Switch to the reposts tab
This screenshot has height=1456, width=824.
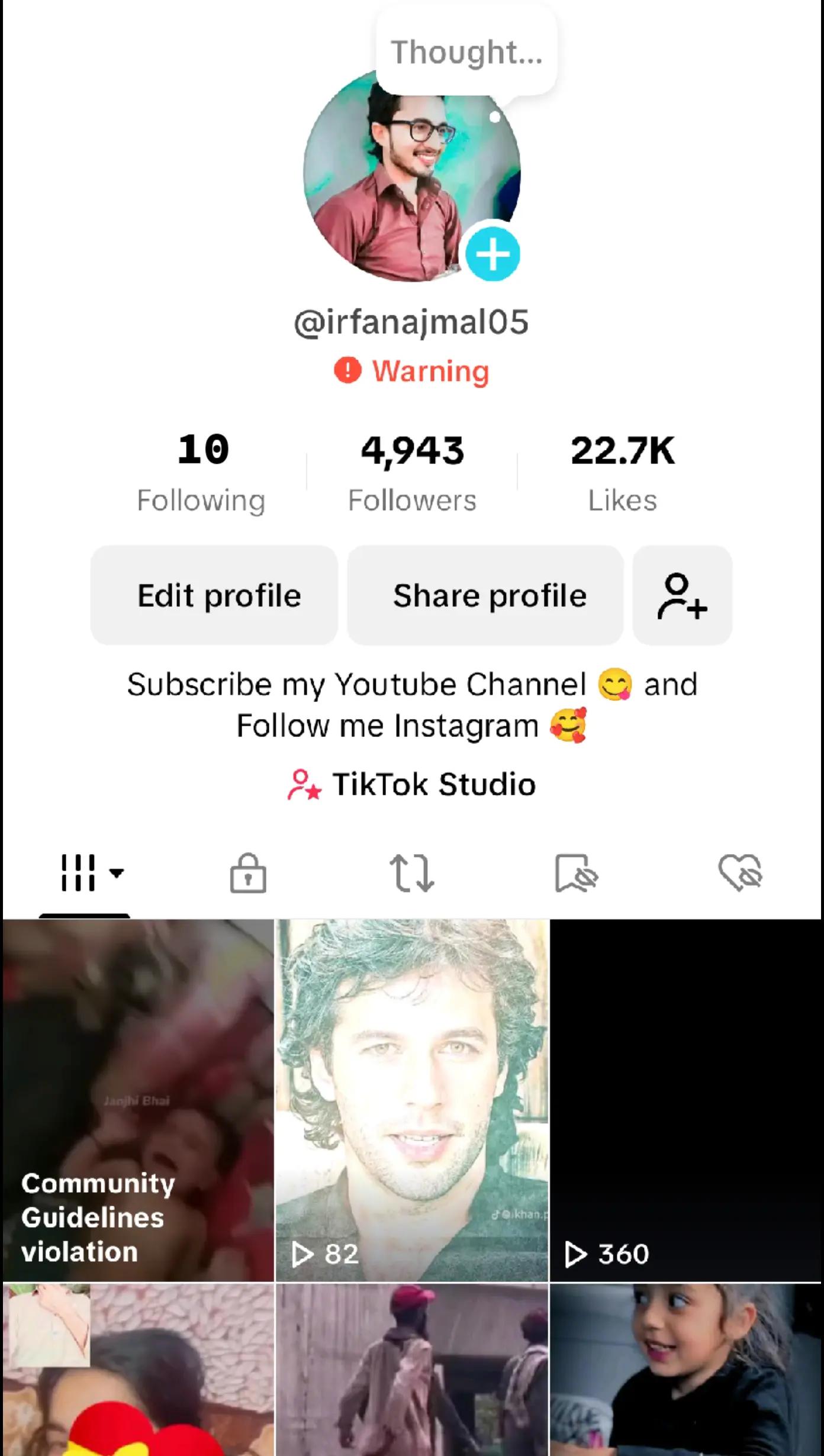412,872
